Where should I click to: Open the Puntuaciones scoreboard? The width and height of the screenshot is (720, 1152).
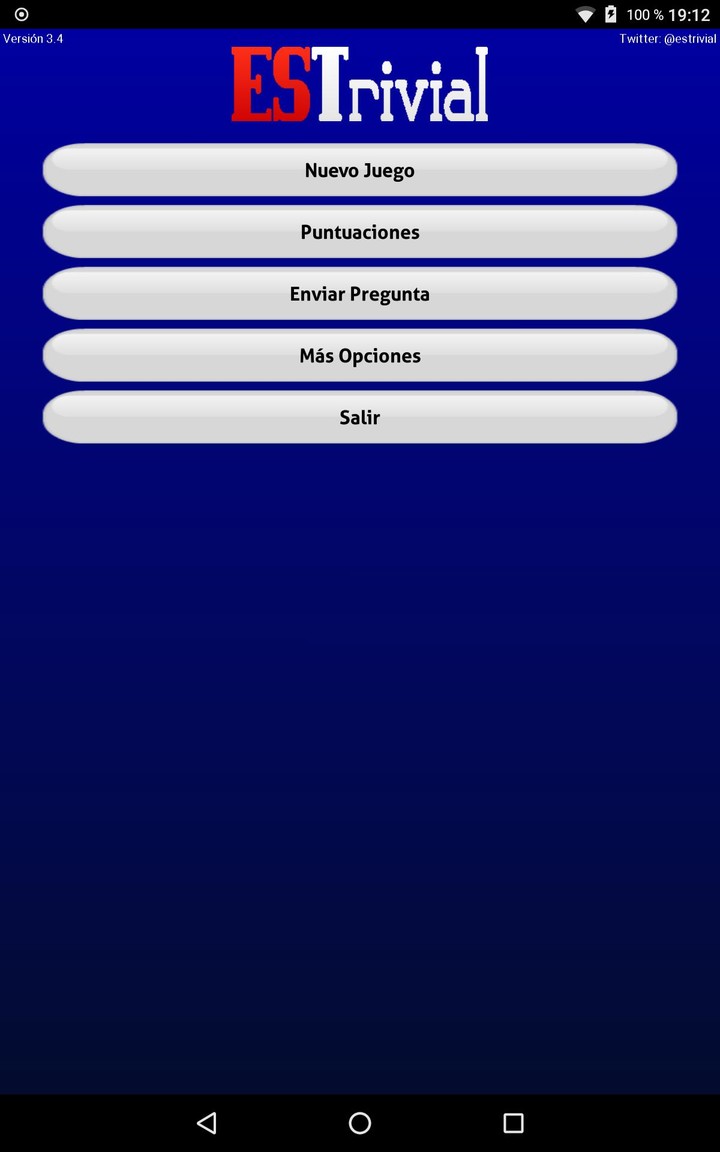[x=359, y=232]
